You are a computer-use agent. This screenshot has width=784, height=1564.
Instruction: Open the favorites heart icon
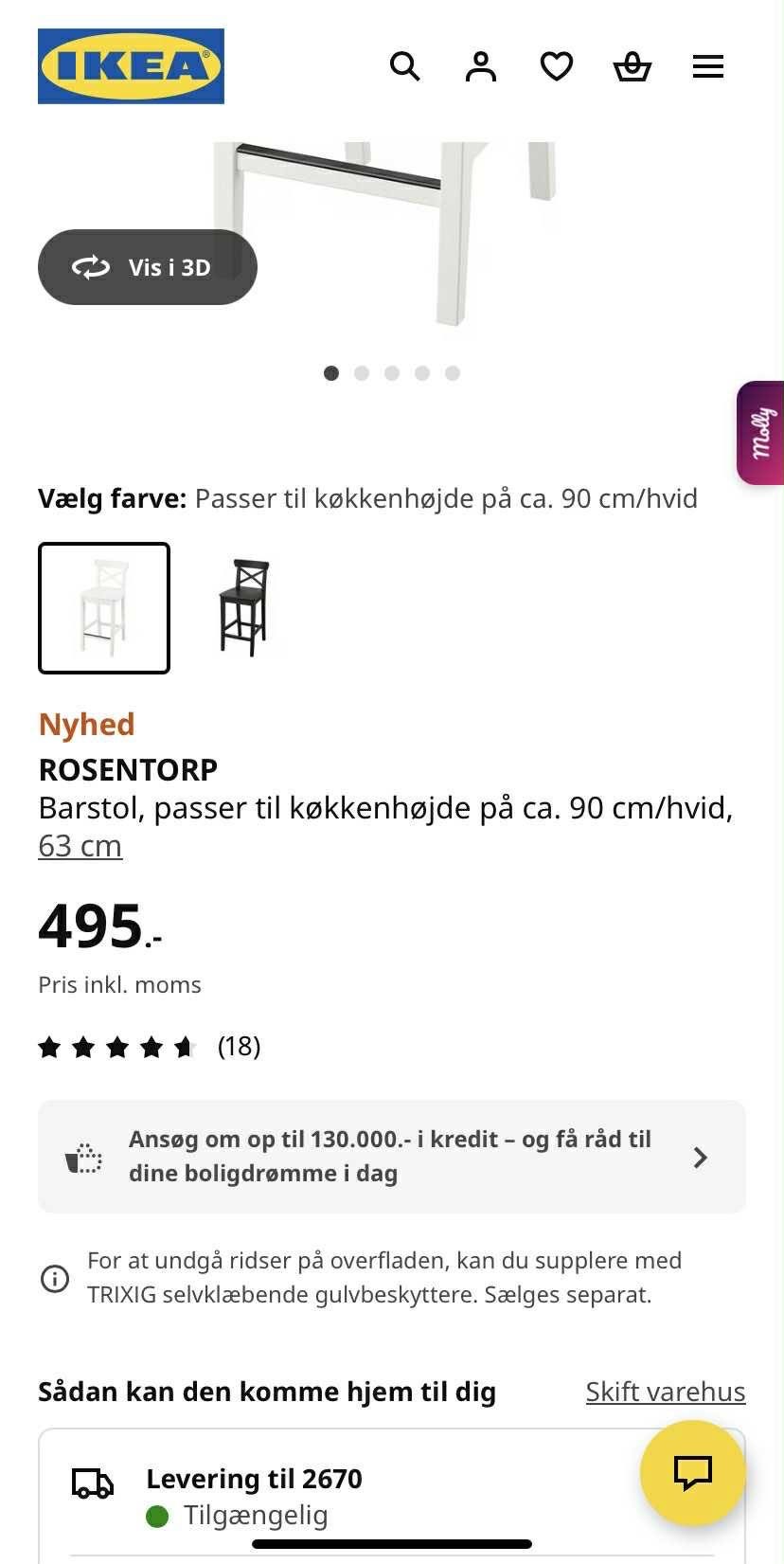click(556, 66)
